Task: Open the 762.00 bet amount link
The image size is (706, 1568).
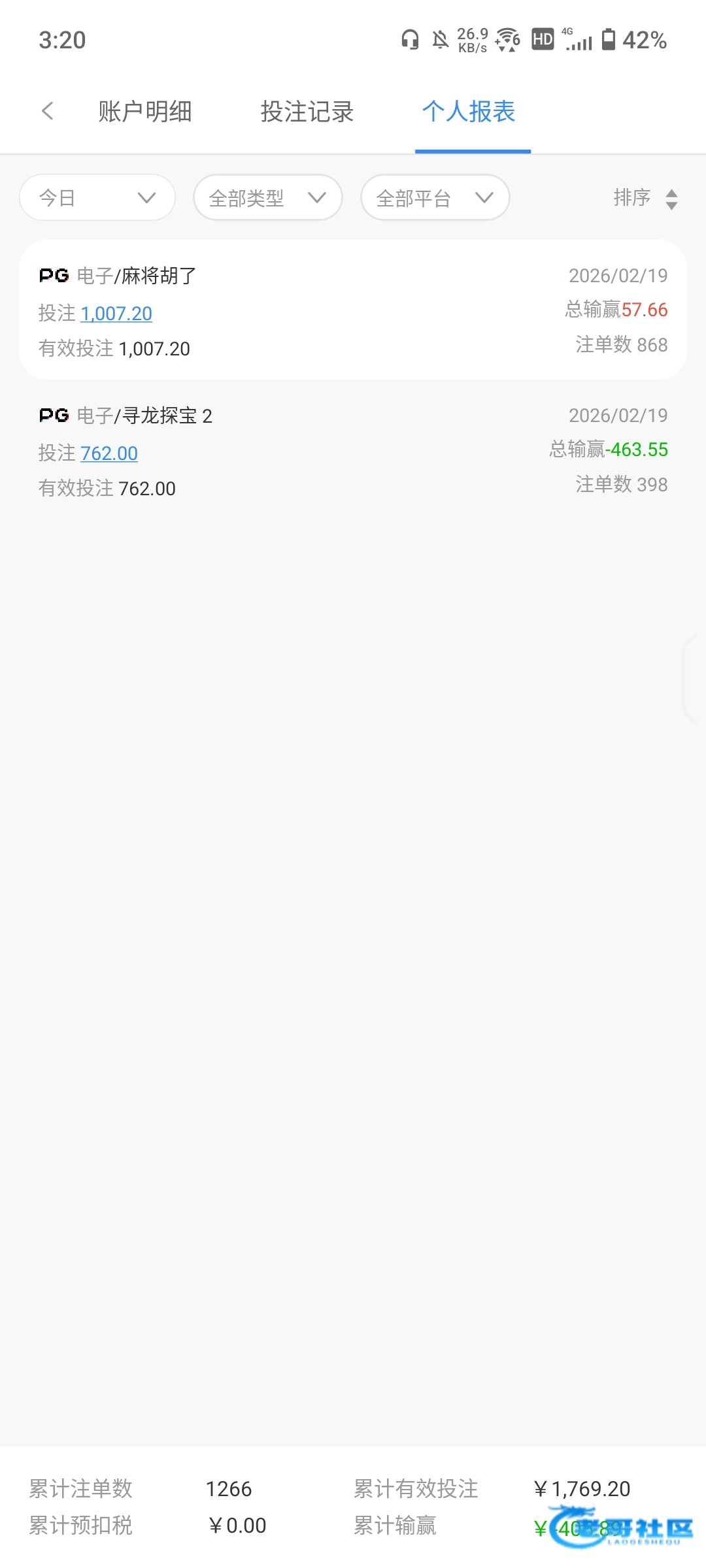Action: (x=109, y=453)
